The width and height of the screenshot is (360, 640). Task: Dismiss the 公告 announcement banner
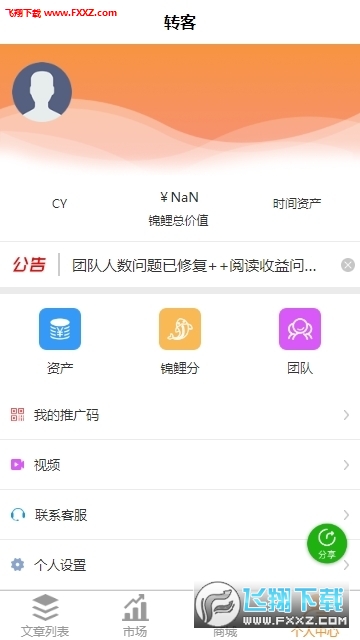[x=348, y=265]
